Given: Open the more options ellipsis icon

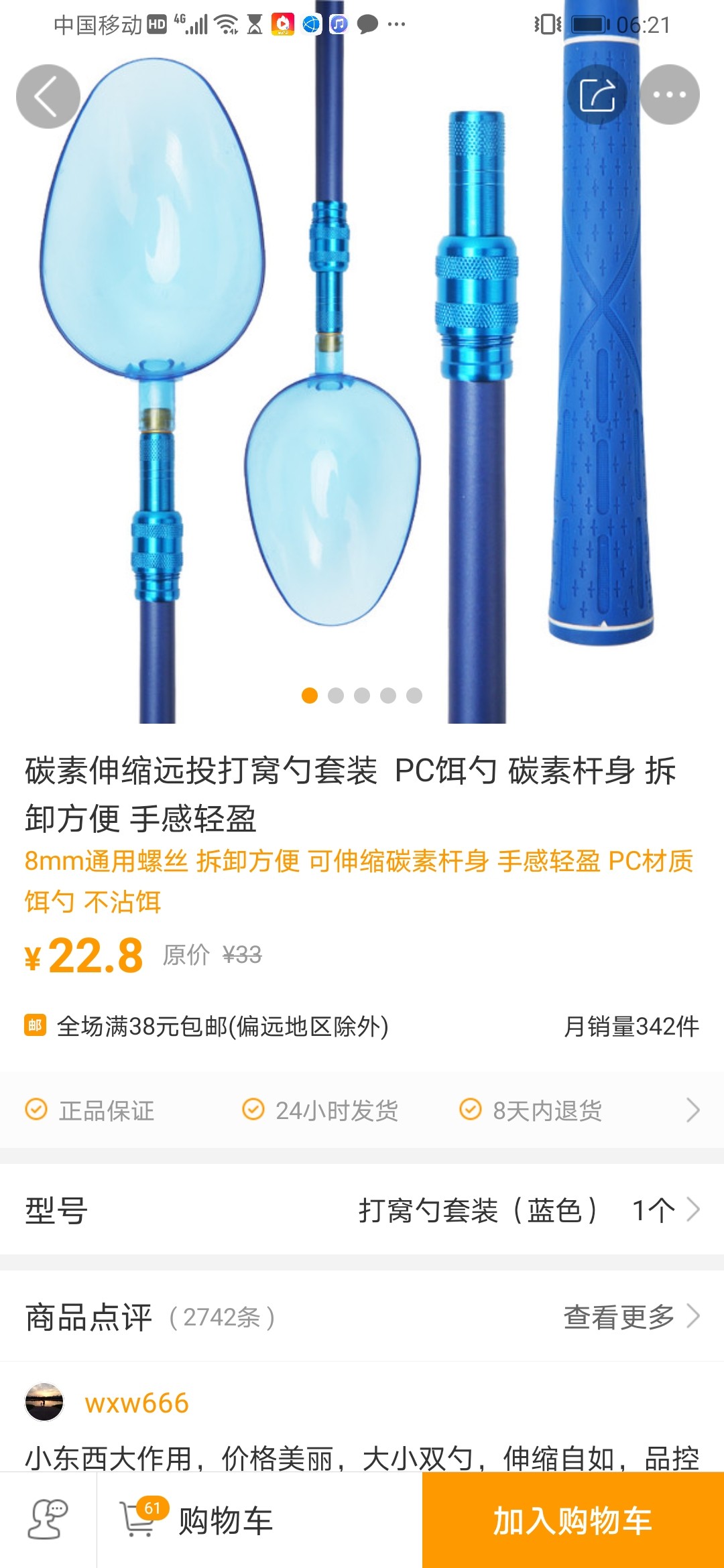Looking at the screenshot, I should (x=670, y=95).
